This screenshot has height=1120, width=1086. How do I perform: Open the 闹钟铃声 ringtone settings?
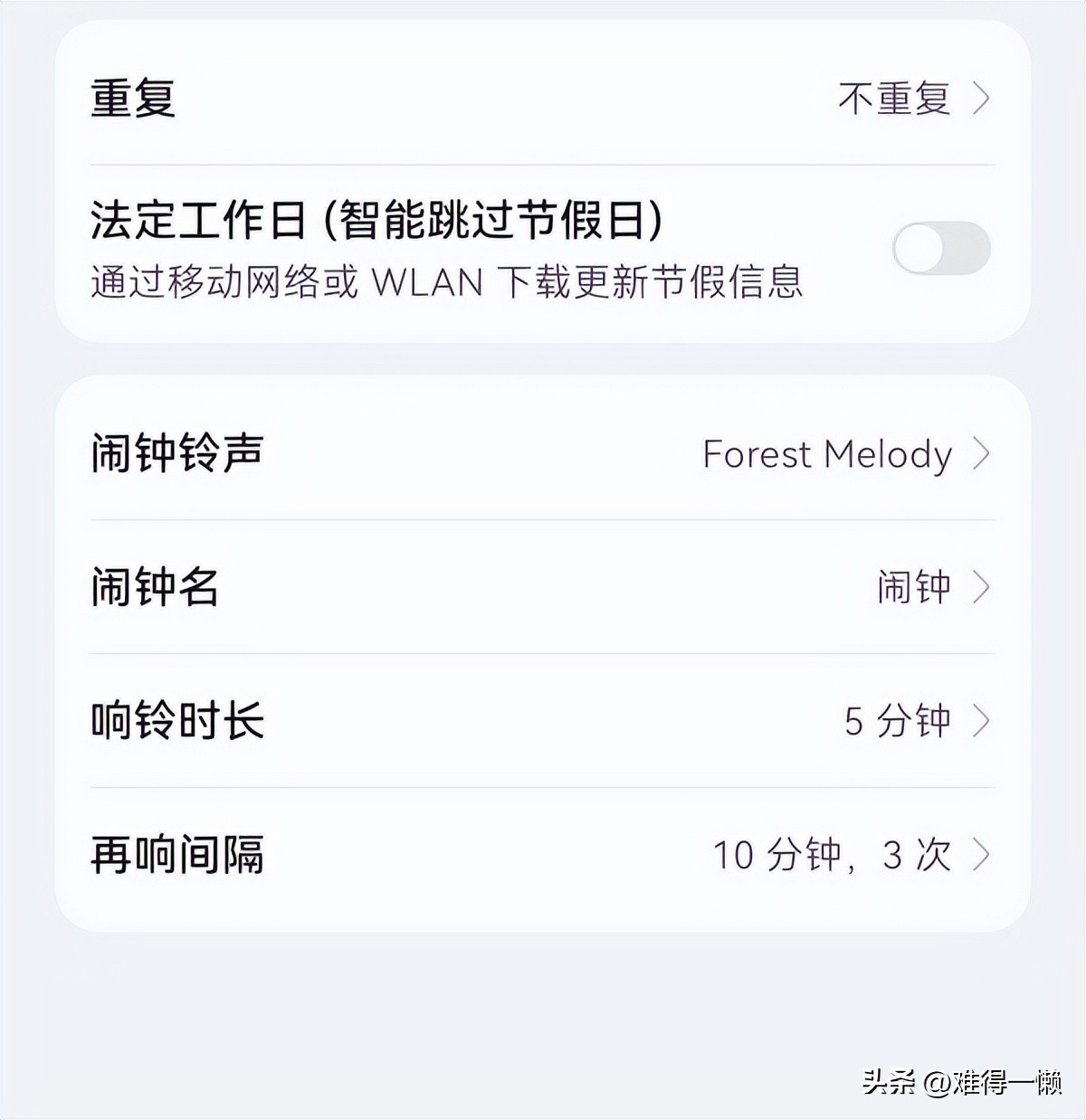click(x=362, y=455)
